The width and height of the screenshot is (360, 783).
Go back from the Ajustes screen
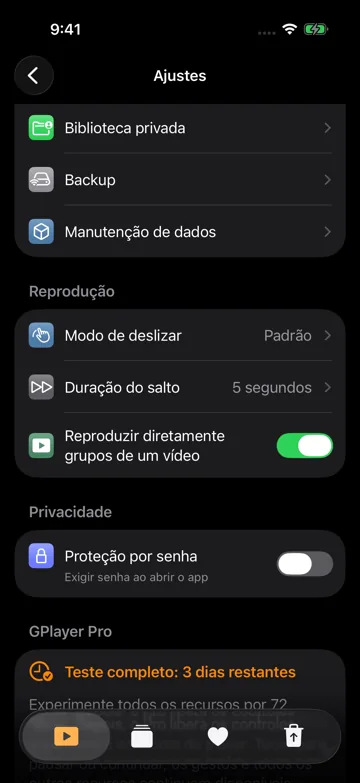pyautogui.click(x=33, y=75)
